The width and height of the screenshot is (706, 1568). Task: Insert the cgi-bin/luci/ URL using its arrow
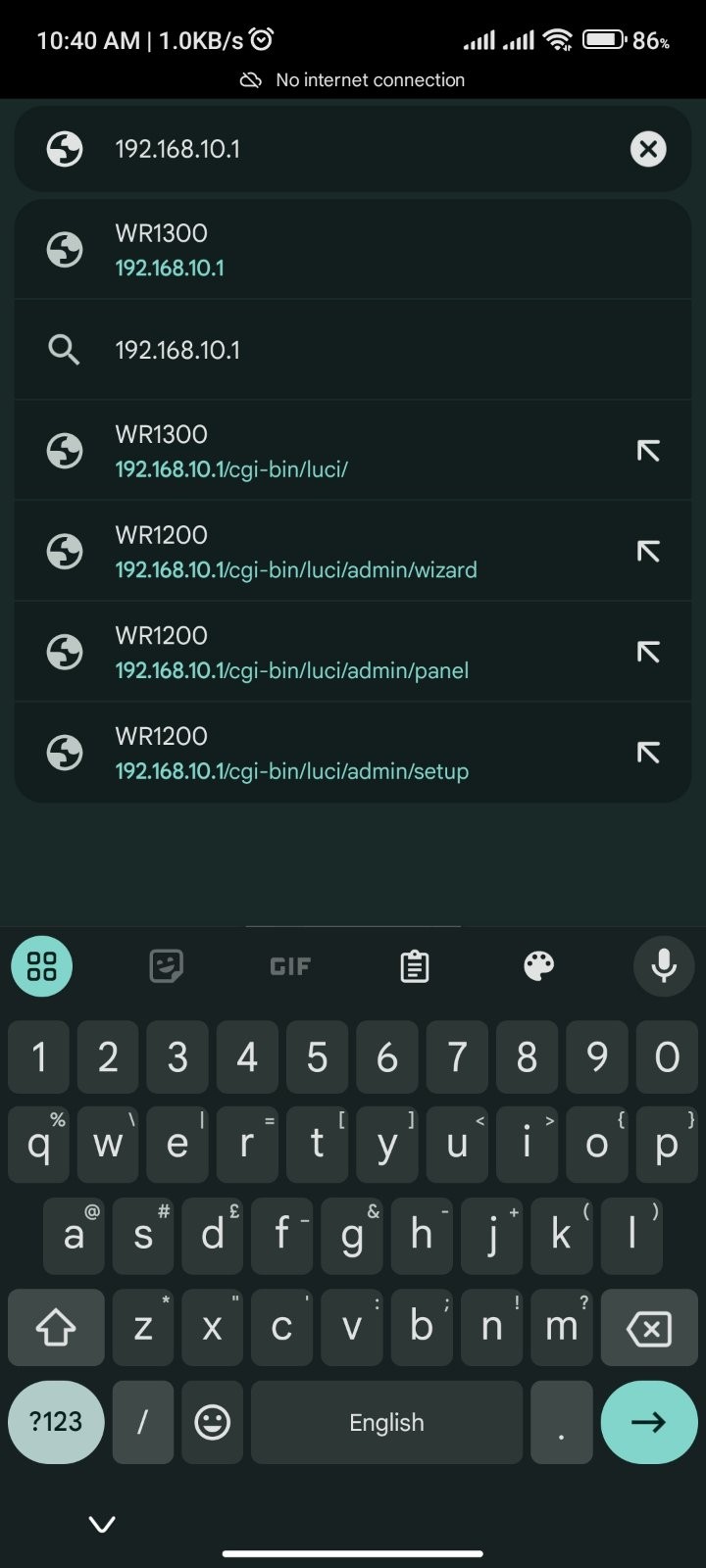point(647,451)
